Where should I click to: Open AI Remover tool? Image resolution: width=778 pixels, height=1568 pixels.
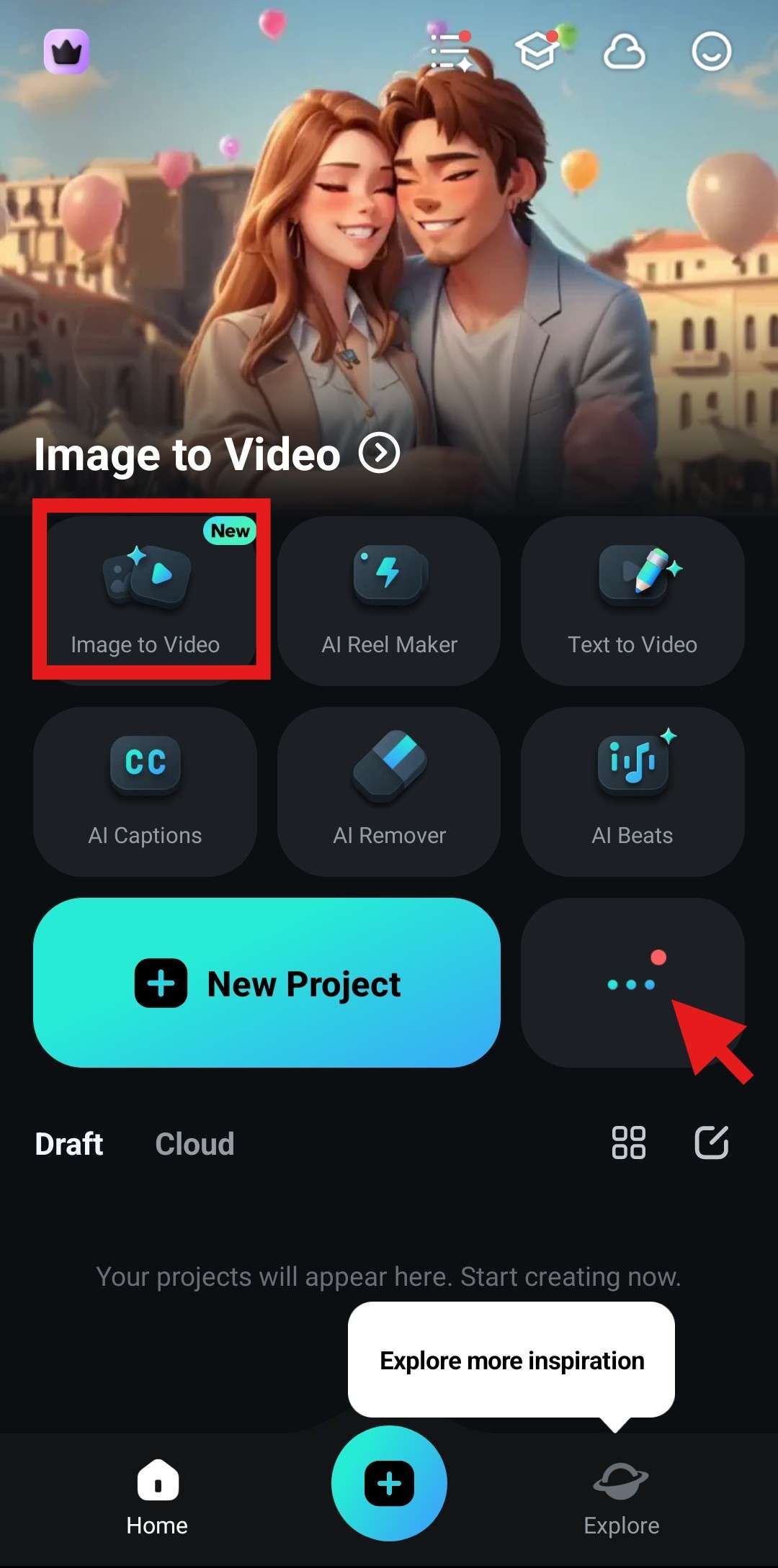389,791
